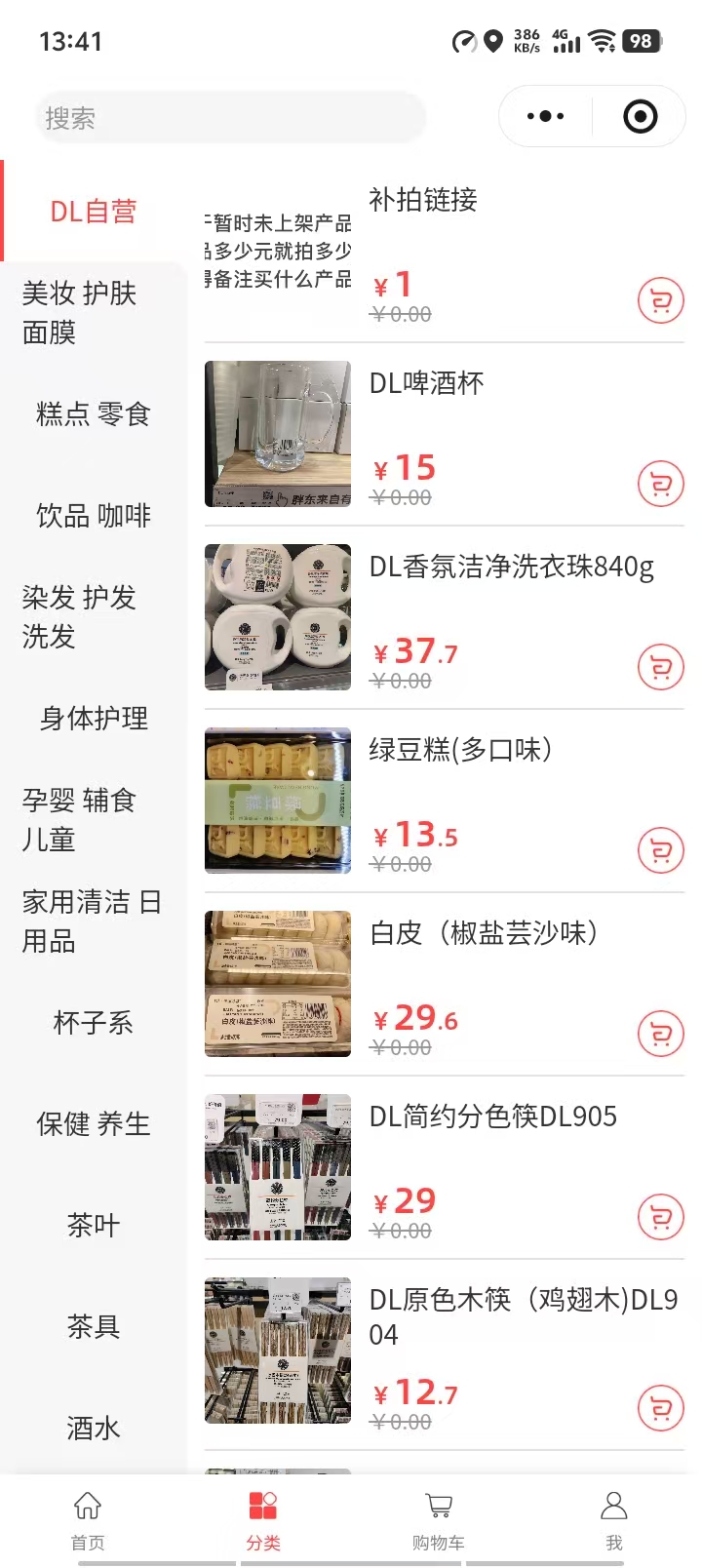Open the 饮品 咖啡 category

(93, 516)
